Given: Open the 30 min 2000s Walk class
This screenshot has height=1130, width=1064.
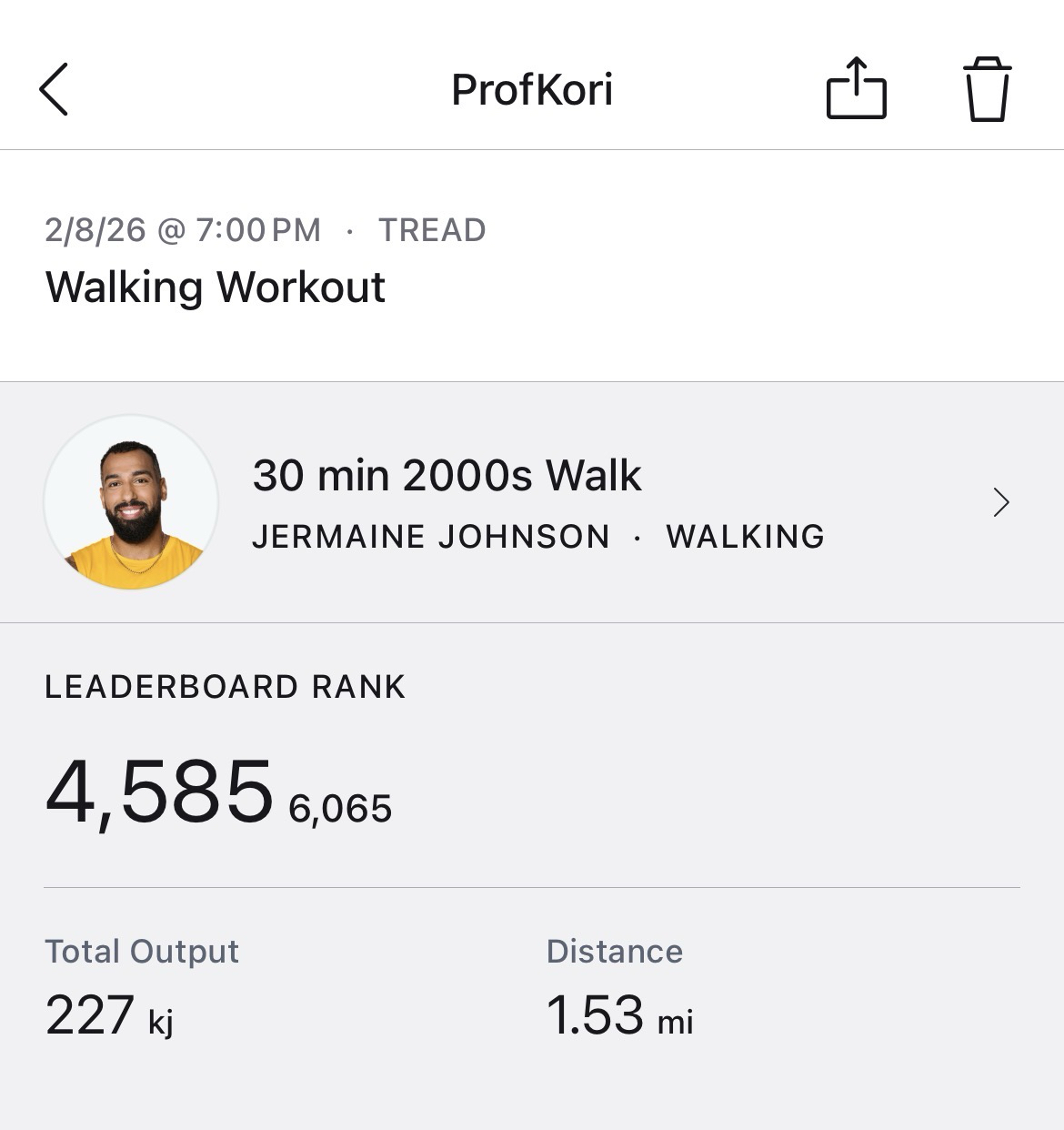Looking at the screenshot, I should click(x=531, y=502).
